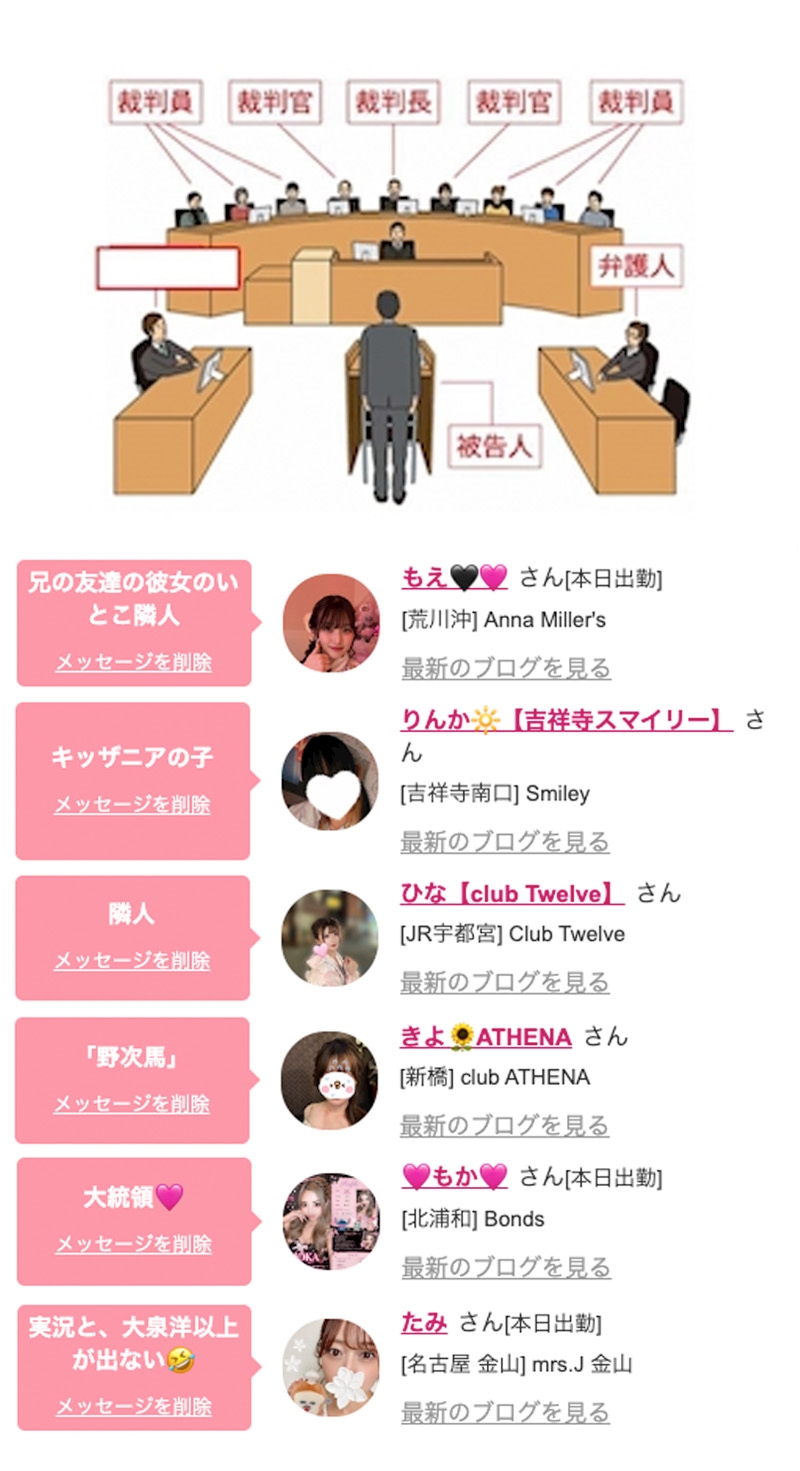Image resolution: width=800 pixels, height=1471 pixels.
Task: Delete the 「野次馬」 message
Action: point(132,1104)
